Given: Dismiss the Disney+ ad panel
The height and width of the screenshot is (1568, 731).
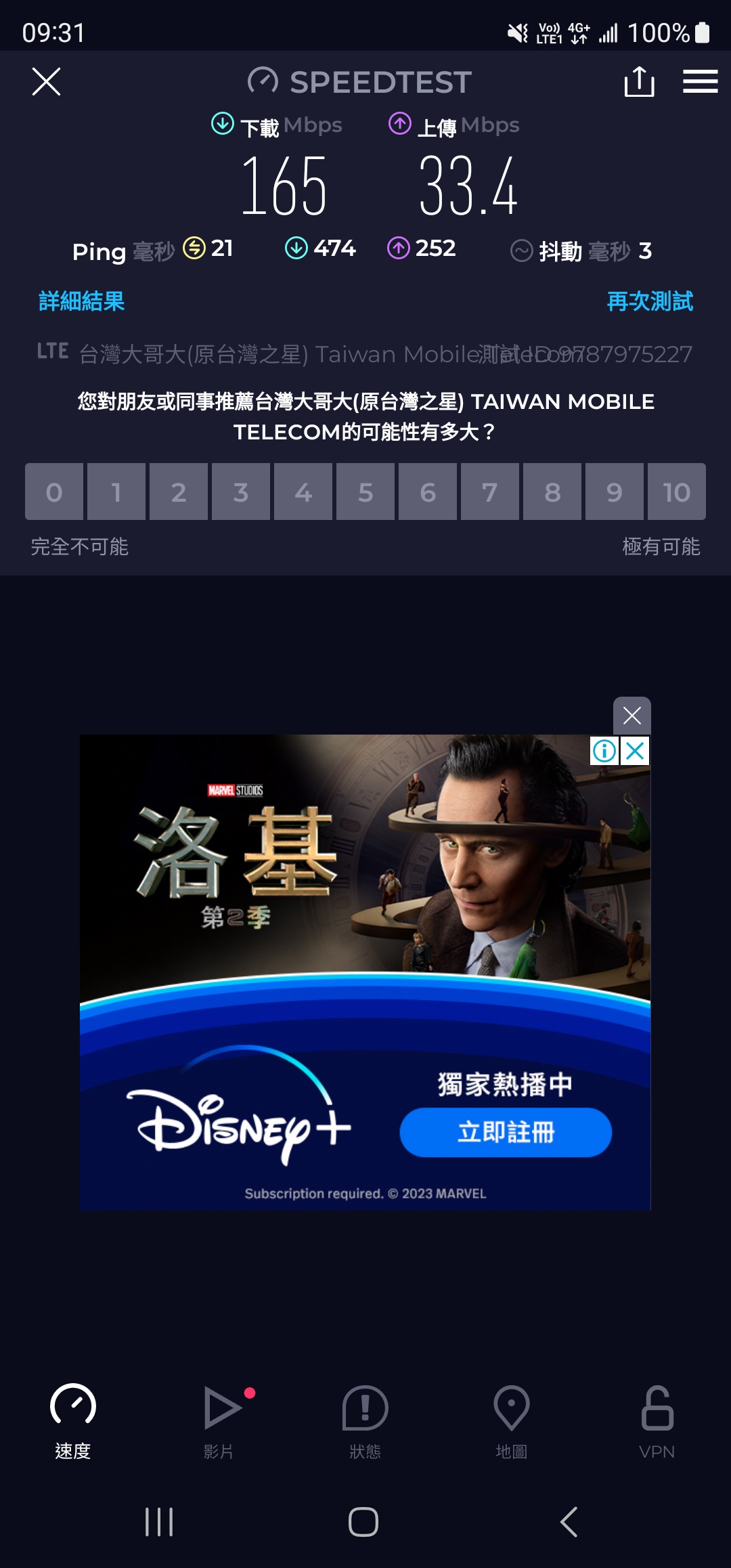Looking at the screenshot, I should coord(632,715).
